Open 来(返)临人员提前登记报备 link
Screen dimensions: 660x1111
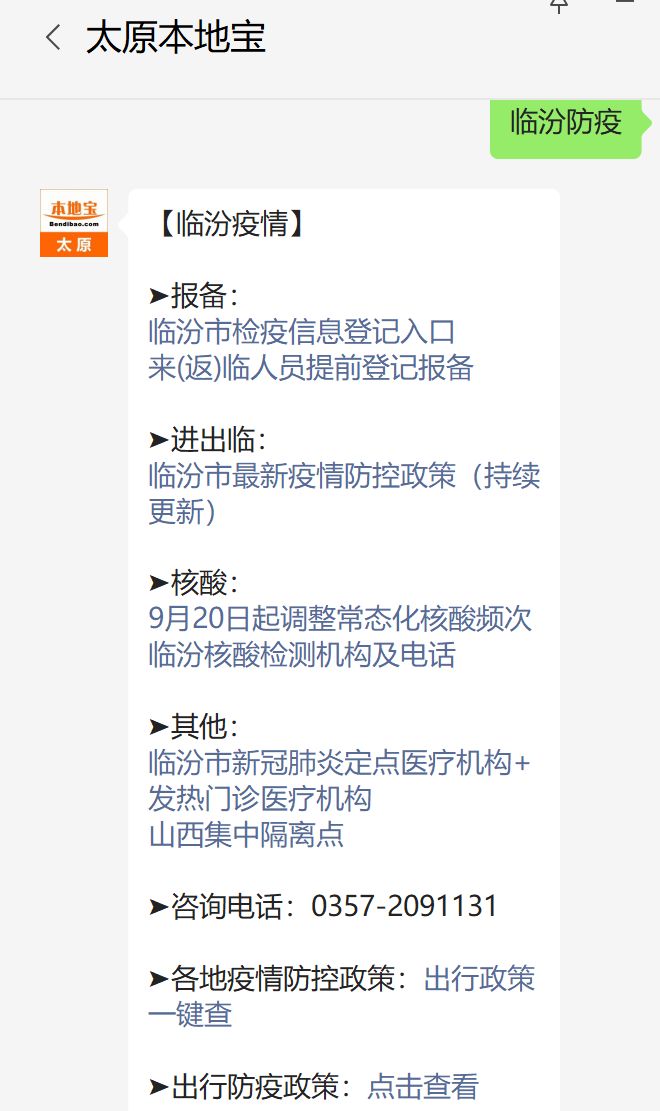310,367
